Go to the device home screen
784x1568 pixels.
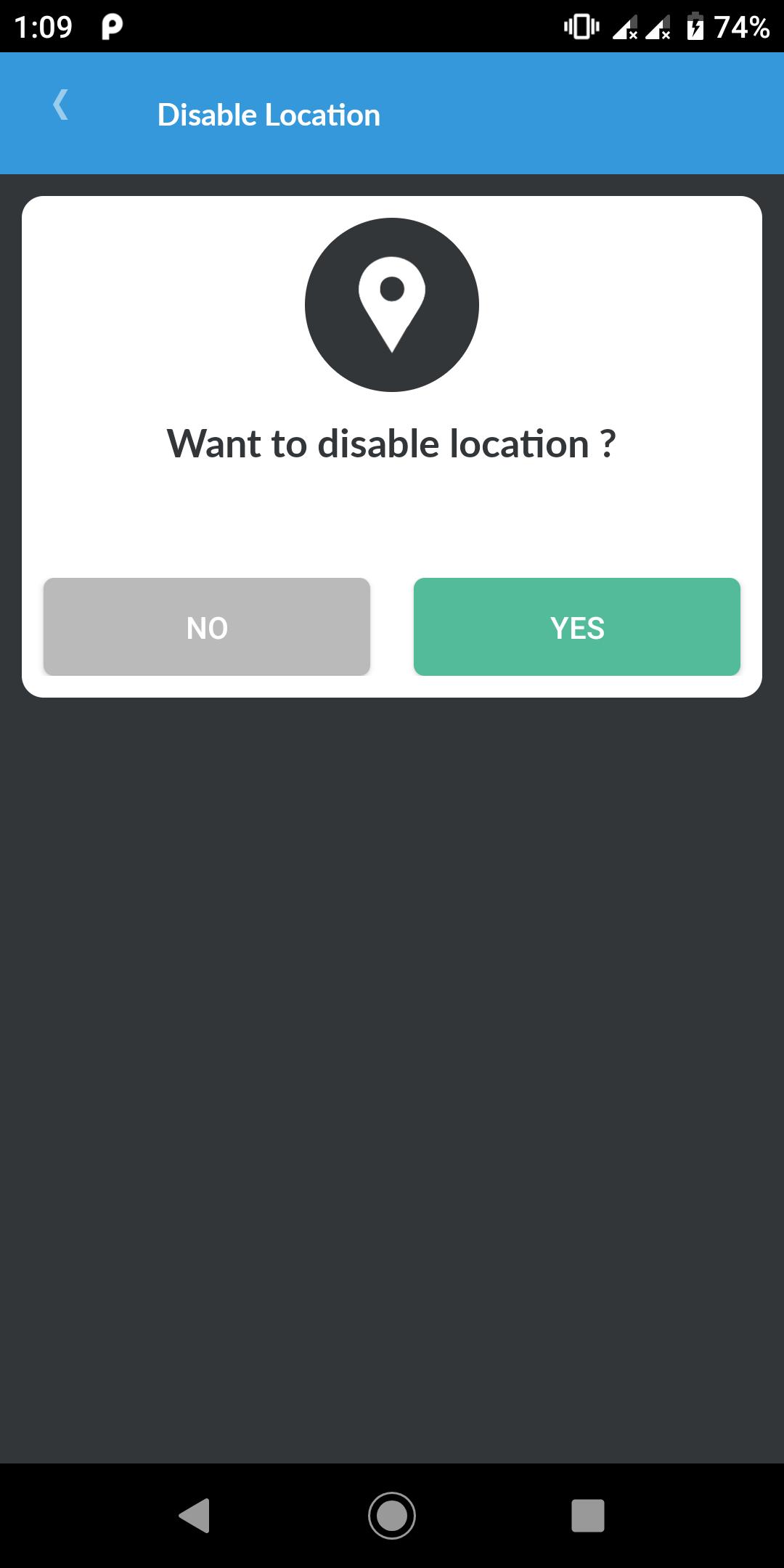pyautogui.click(x=392, y=1516)
